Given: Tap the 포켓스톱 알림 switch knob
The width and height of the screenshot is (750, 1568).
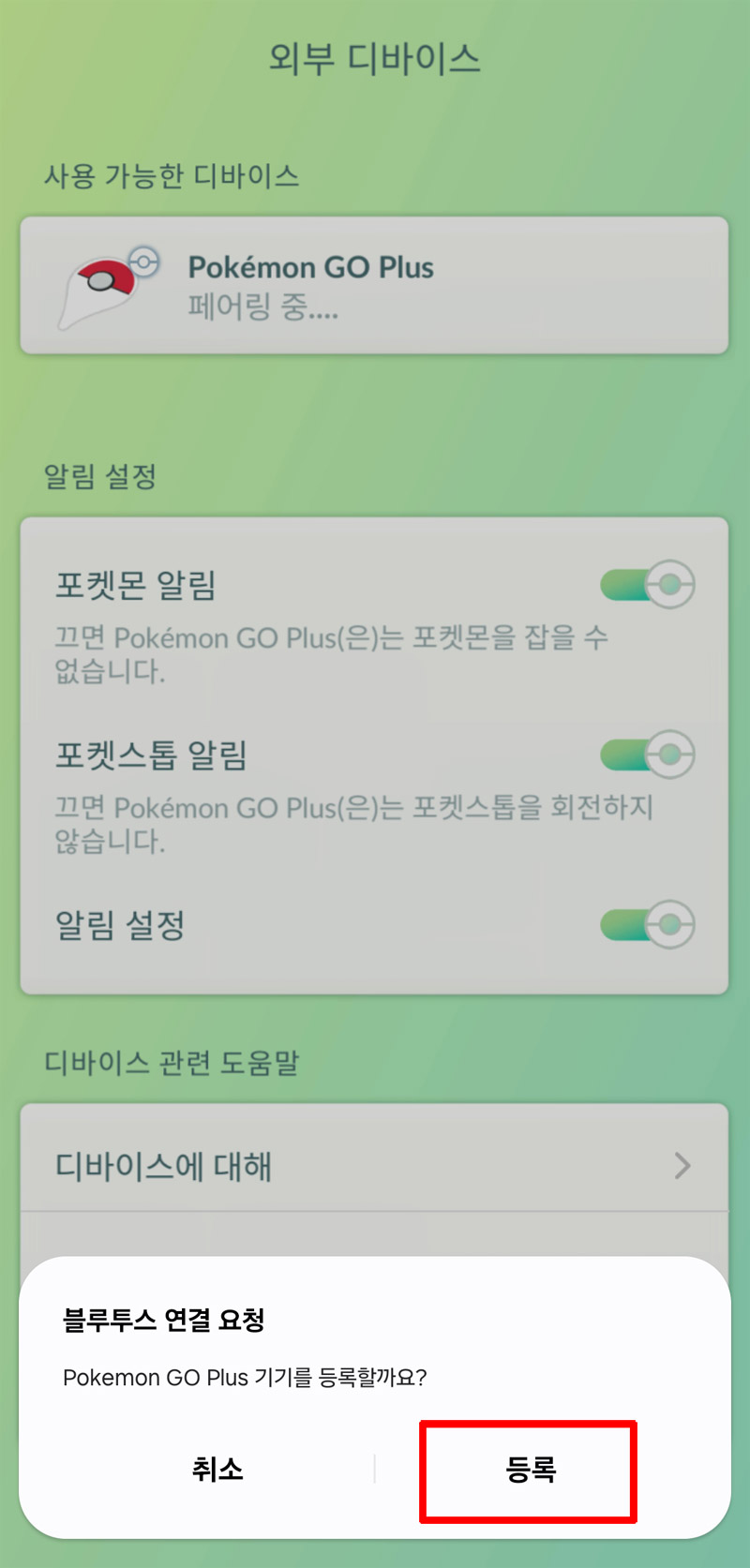Looking at the screenshot, I should pos(671,754).
